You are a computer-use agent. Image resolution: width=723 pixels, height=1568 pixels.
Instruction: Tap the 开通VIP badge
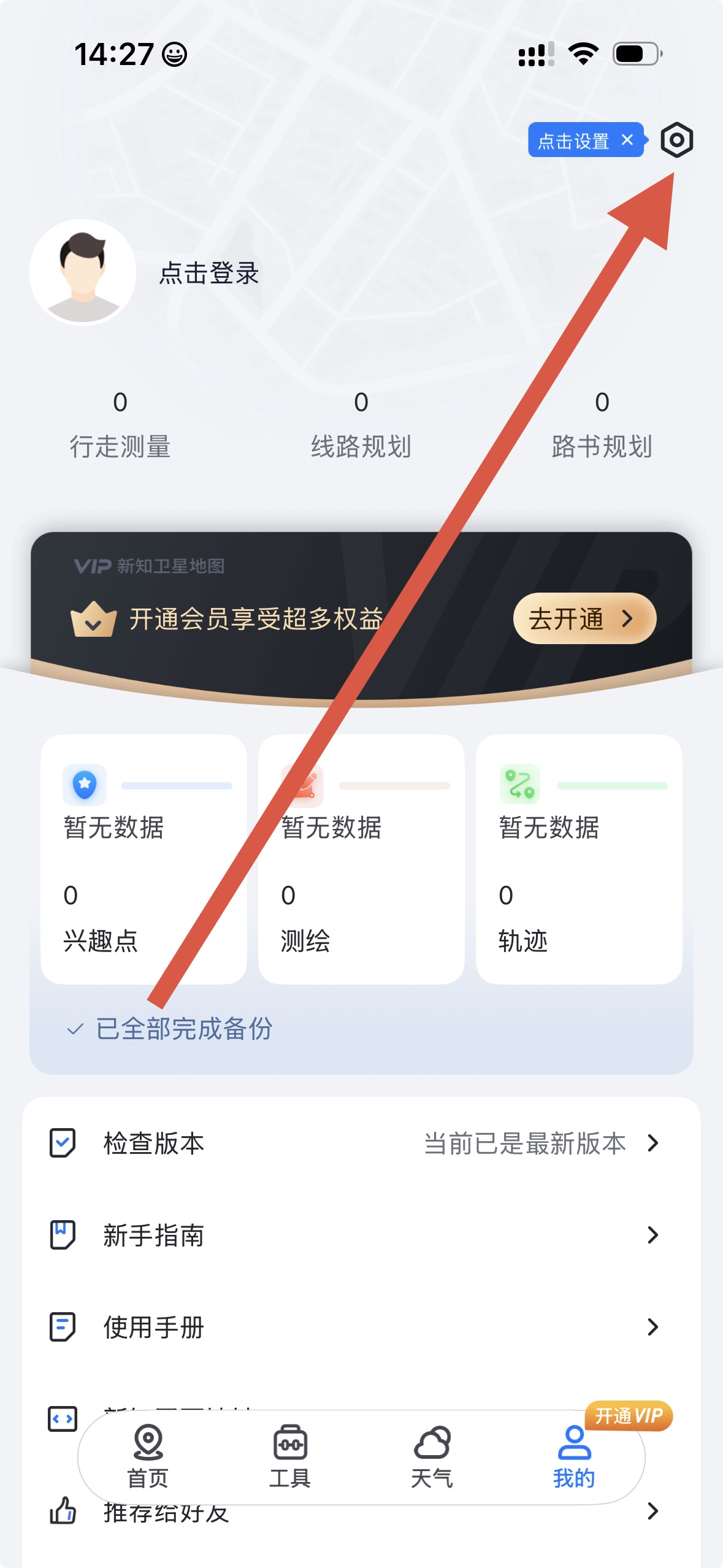click(x=629, y=1416)
